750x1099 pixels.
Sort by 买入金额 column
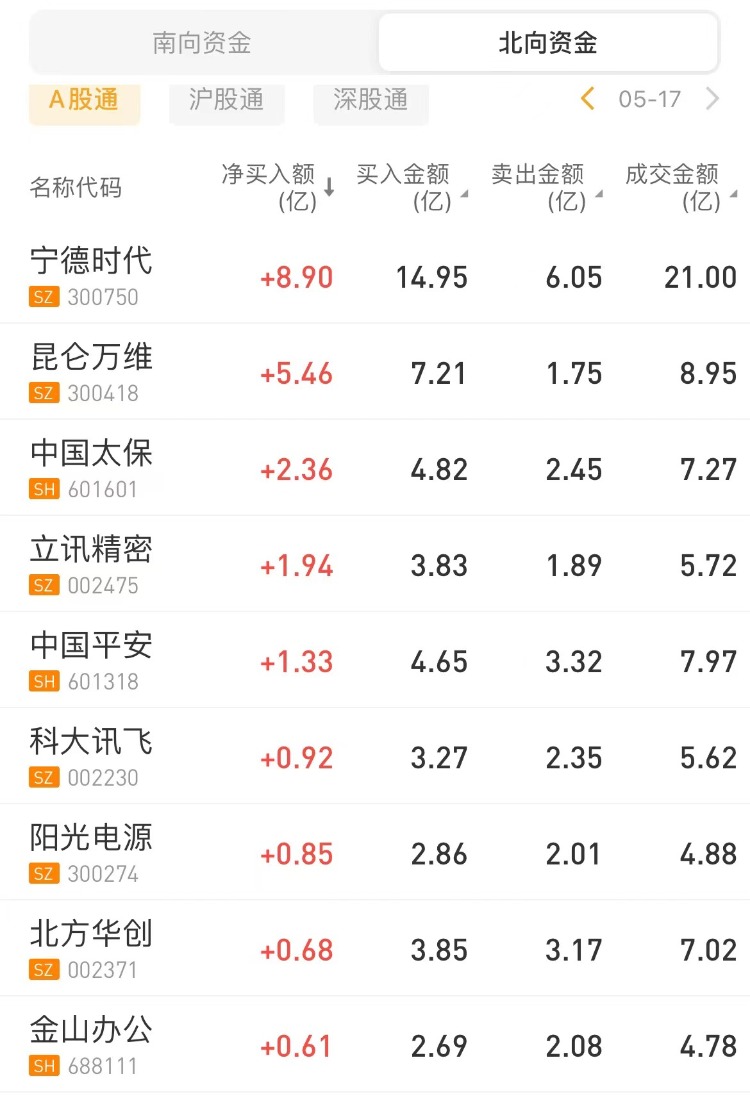(x=410, y=187)
